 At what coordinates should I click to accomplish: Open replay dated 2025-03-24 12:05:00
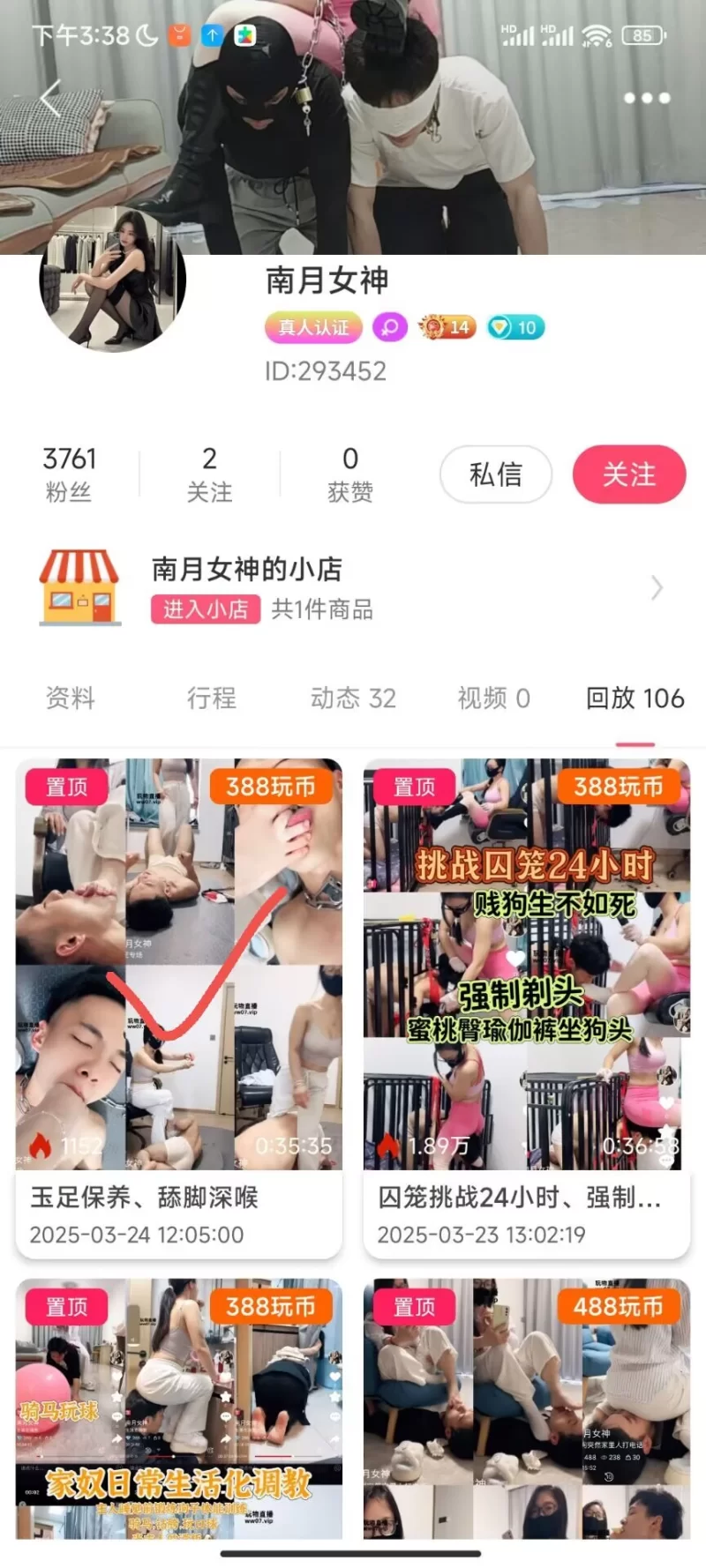179,1008
